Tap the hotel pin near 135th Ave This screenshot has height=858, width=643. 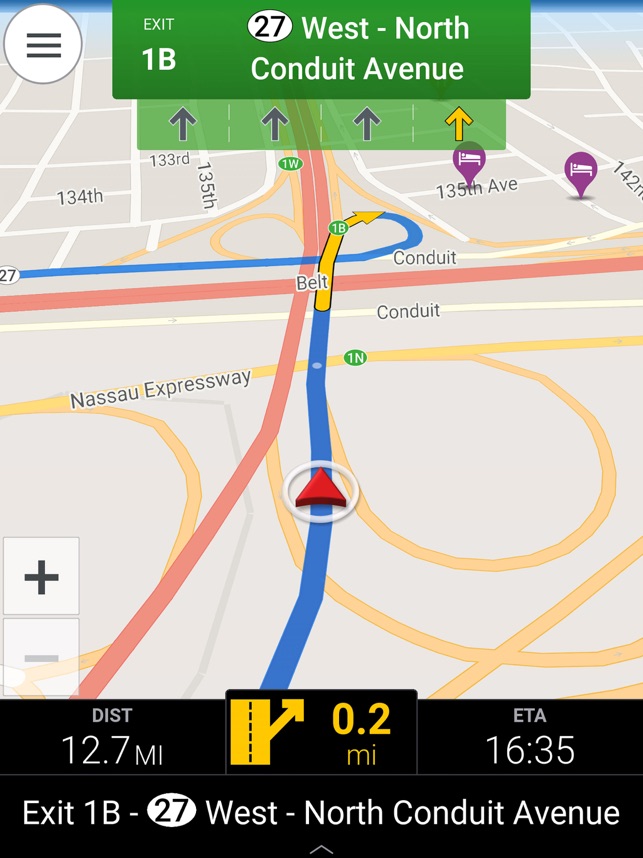(x=468, y=160)
